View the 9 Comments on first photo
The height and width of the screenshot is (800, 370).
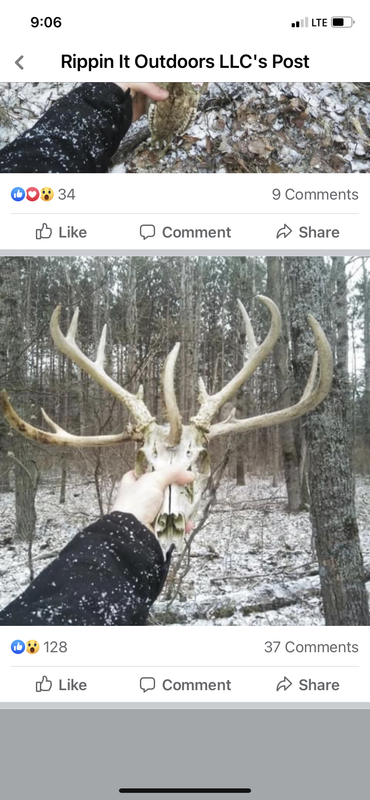(x=315, y=194)
